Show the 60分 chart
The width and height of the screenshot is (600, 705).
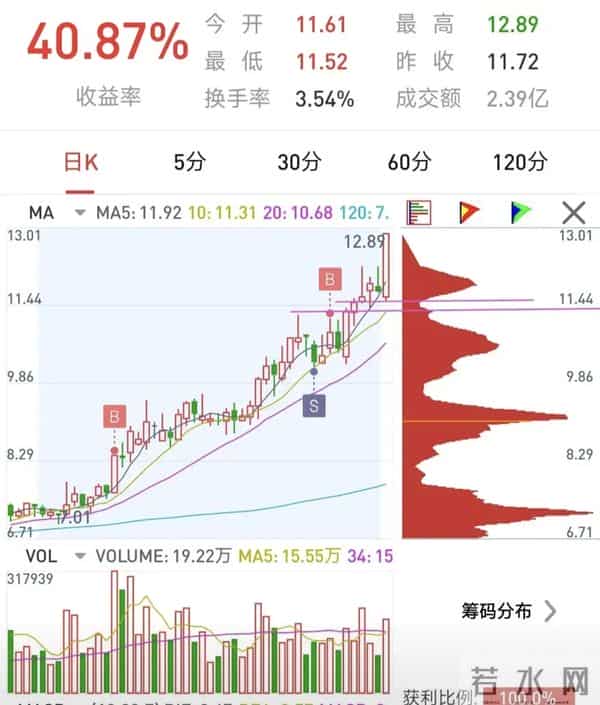coord(409,162)
